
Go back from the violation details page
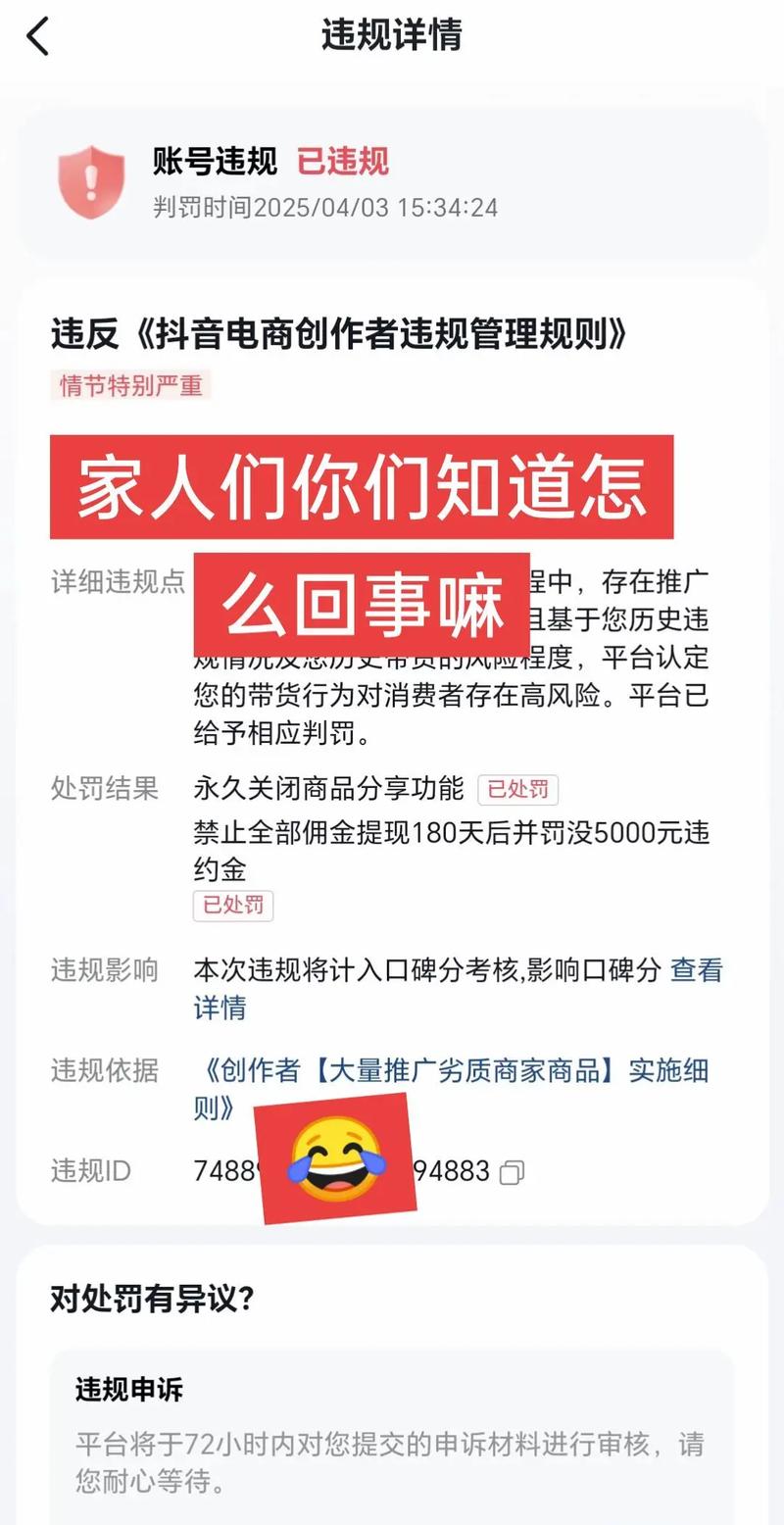37,36
